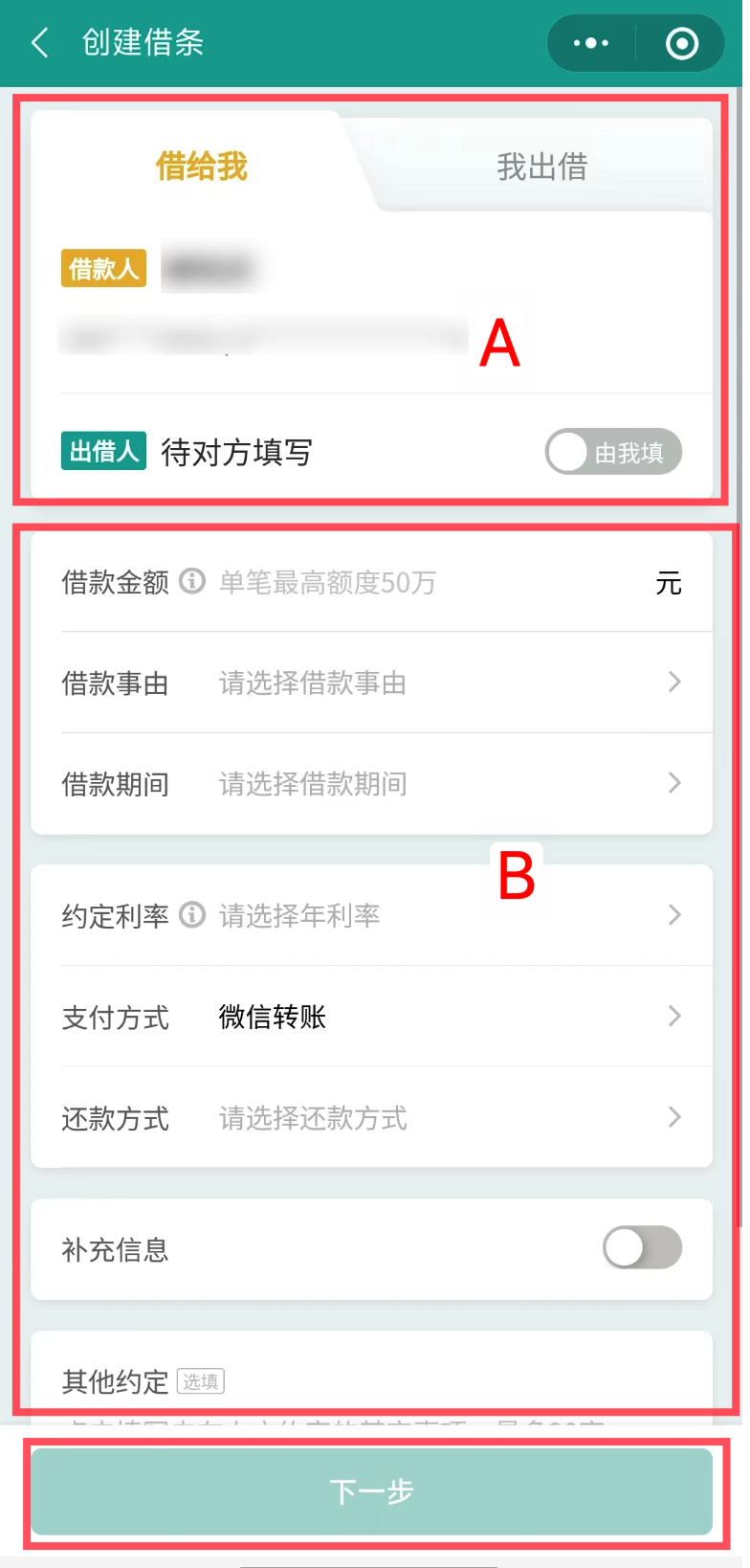This screenshot has width=750, height=1568.
Task: Go back from 创建借条 page
Action: point(40,43)
